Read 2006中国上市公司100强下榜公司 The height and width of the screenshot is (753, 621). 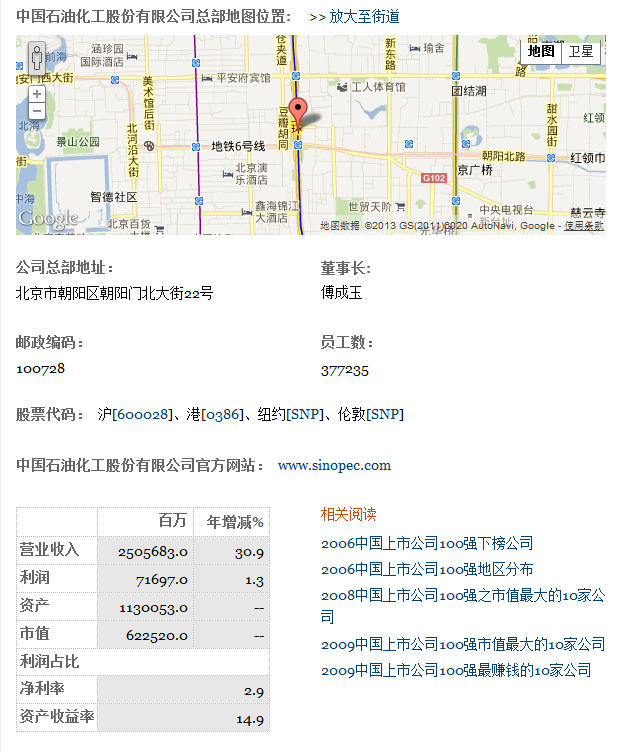[x=427, y=543]
